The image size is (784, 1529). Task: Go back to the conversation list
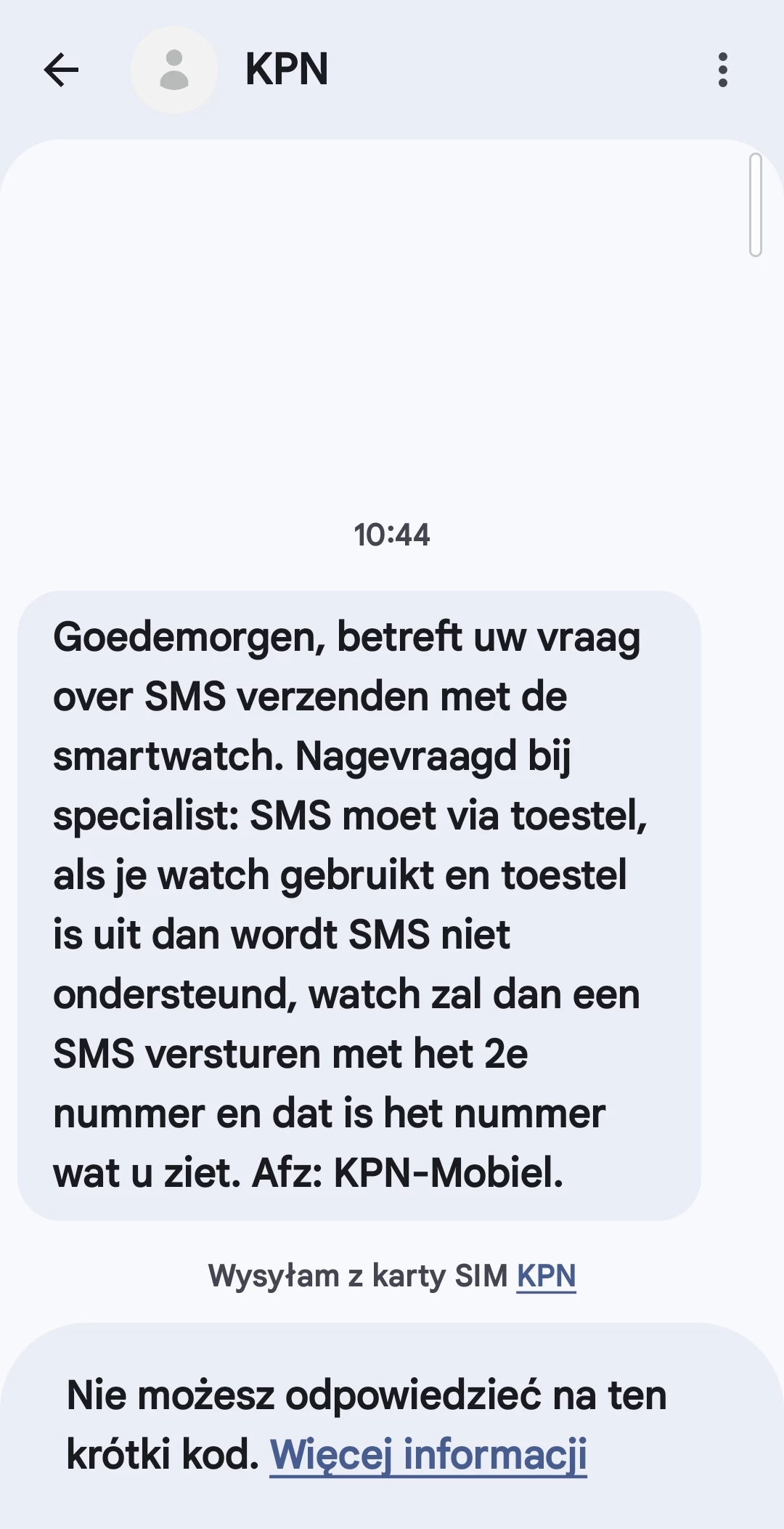pos(61,70)
